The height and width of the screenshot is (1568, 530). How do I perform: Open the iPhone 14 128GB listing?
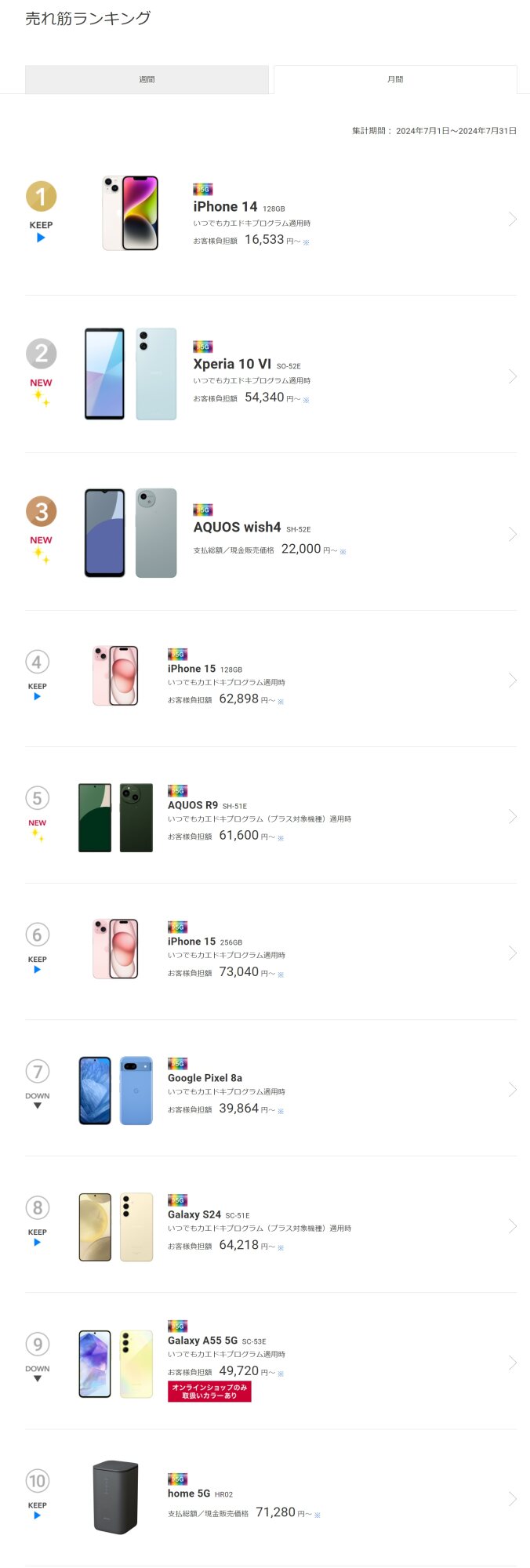pyautogui.click(x=225, y=207)
